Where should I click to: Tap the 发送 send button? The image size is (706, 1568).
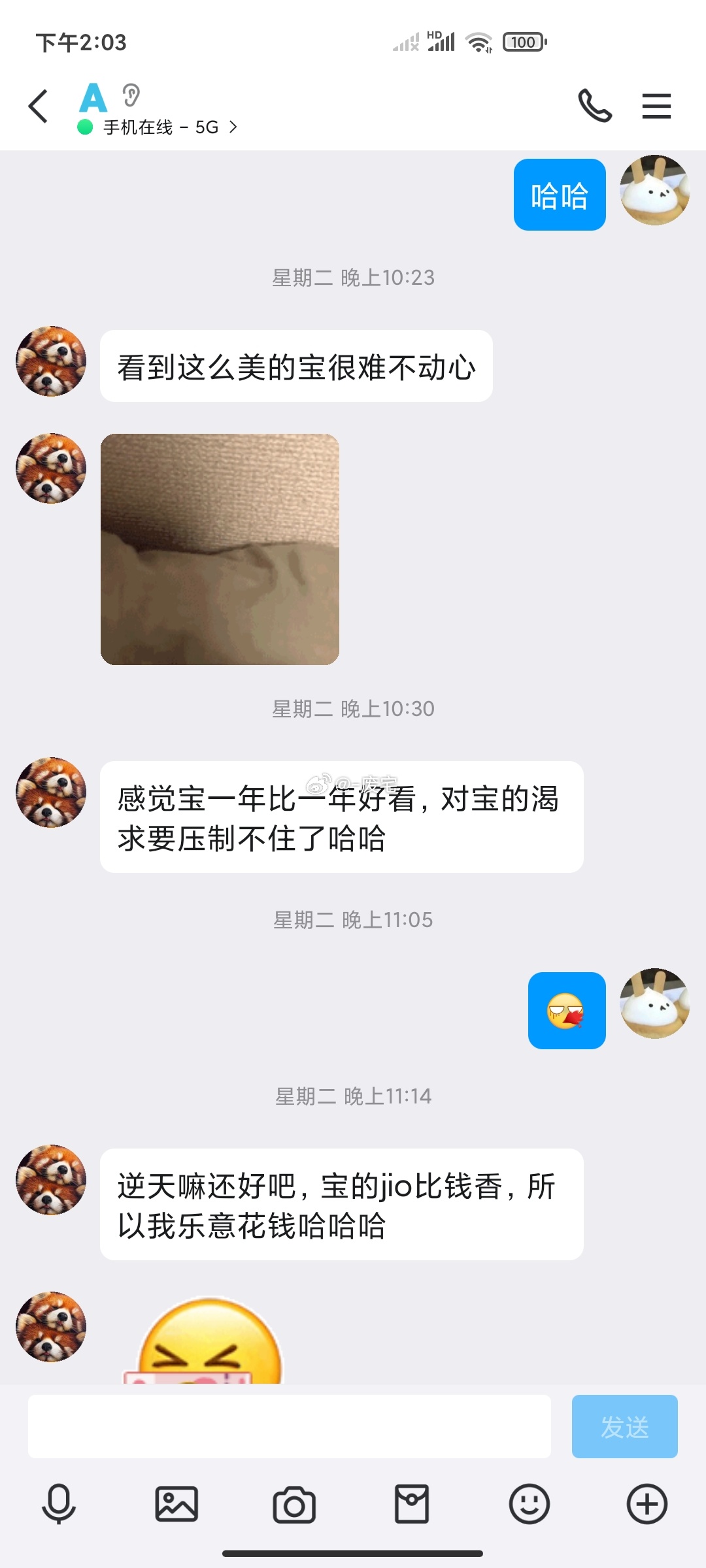pos(624,1426)
